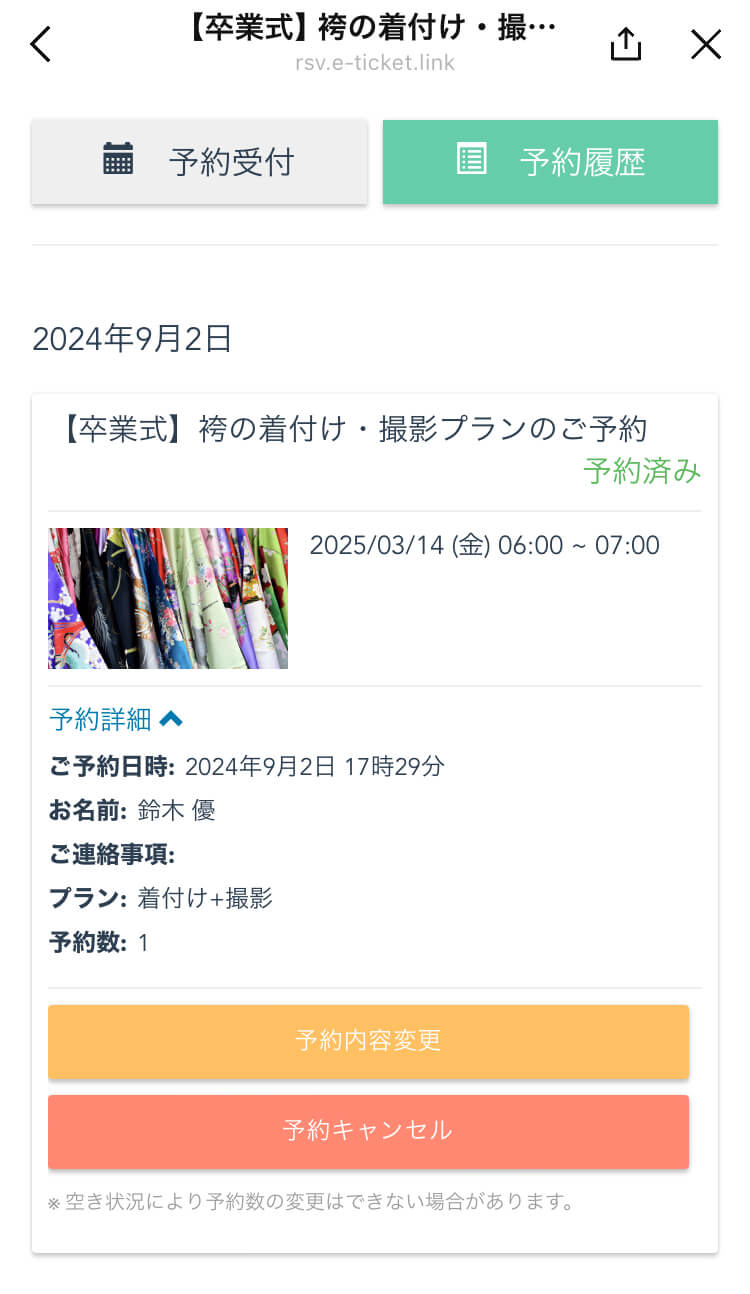This screenshot has width=750, height=1294.
Task: Close the in-app browser window
Action: (x=706, y=44)
